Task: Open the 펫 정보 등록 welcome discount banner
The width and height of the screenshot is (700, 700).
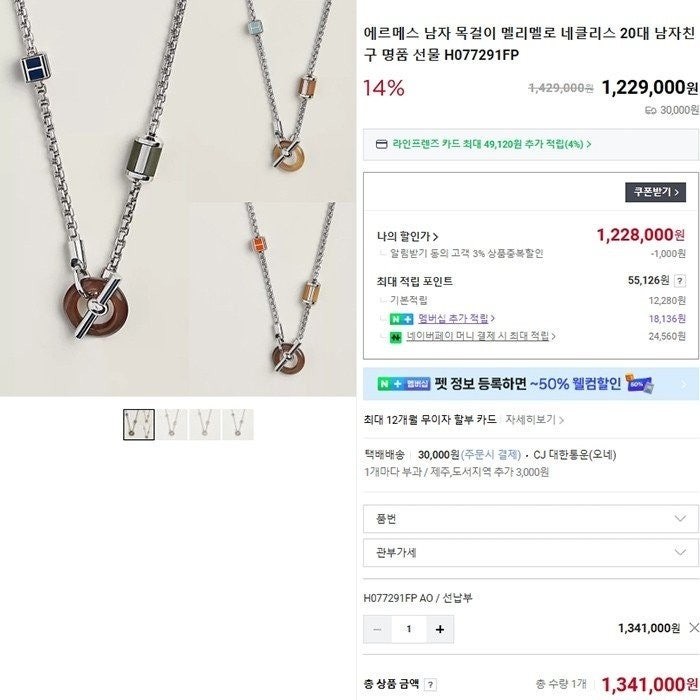Action: pos(530,383)
